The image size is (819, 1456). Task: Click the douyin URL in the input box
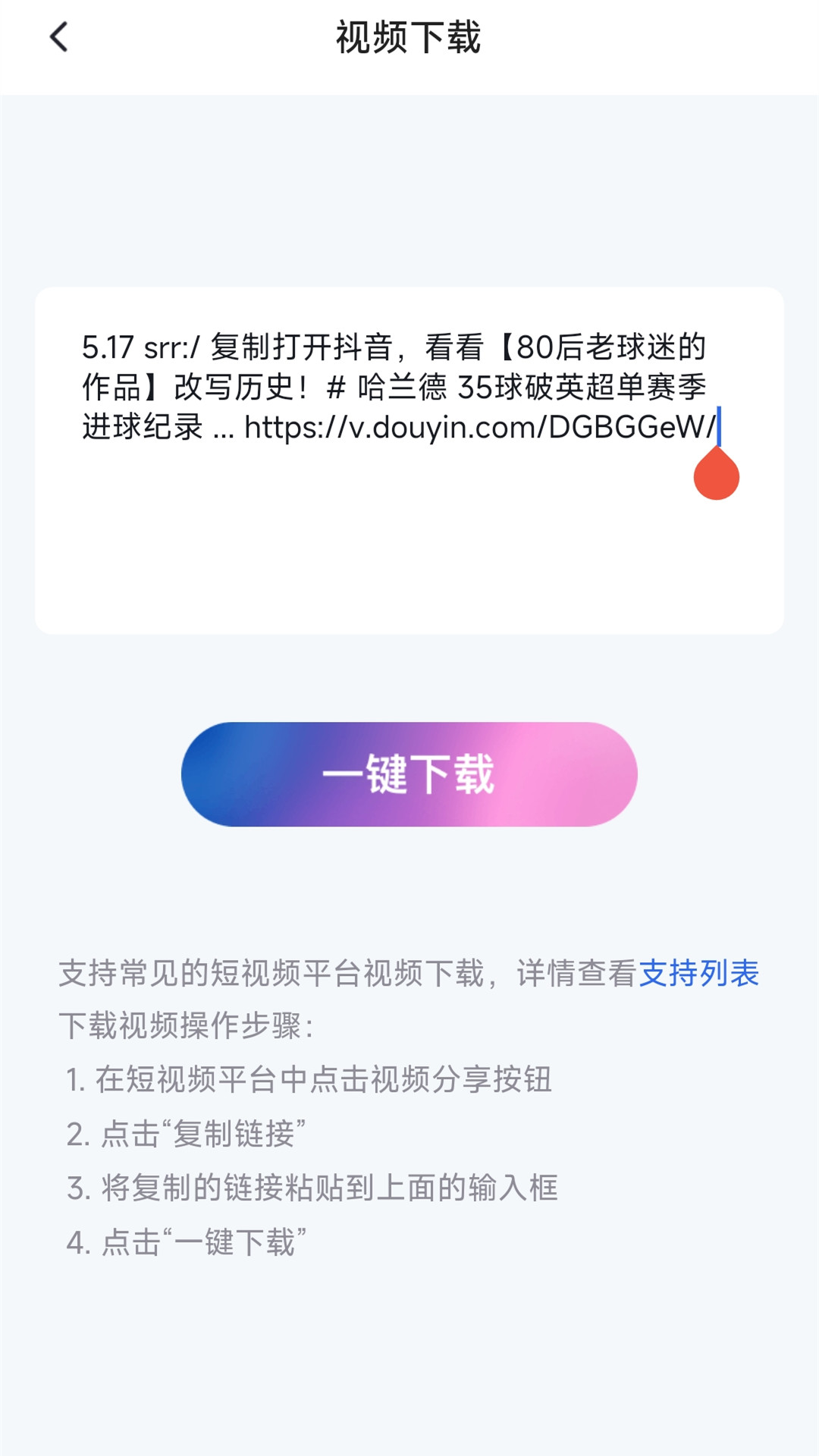coord(478,428)
